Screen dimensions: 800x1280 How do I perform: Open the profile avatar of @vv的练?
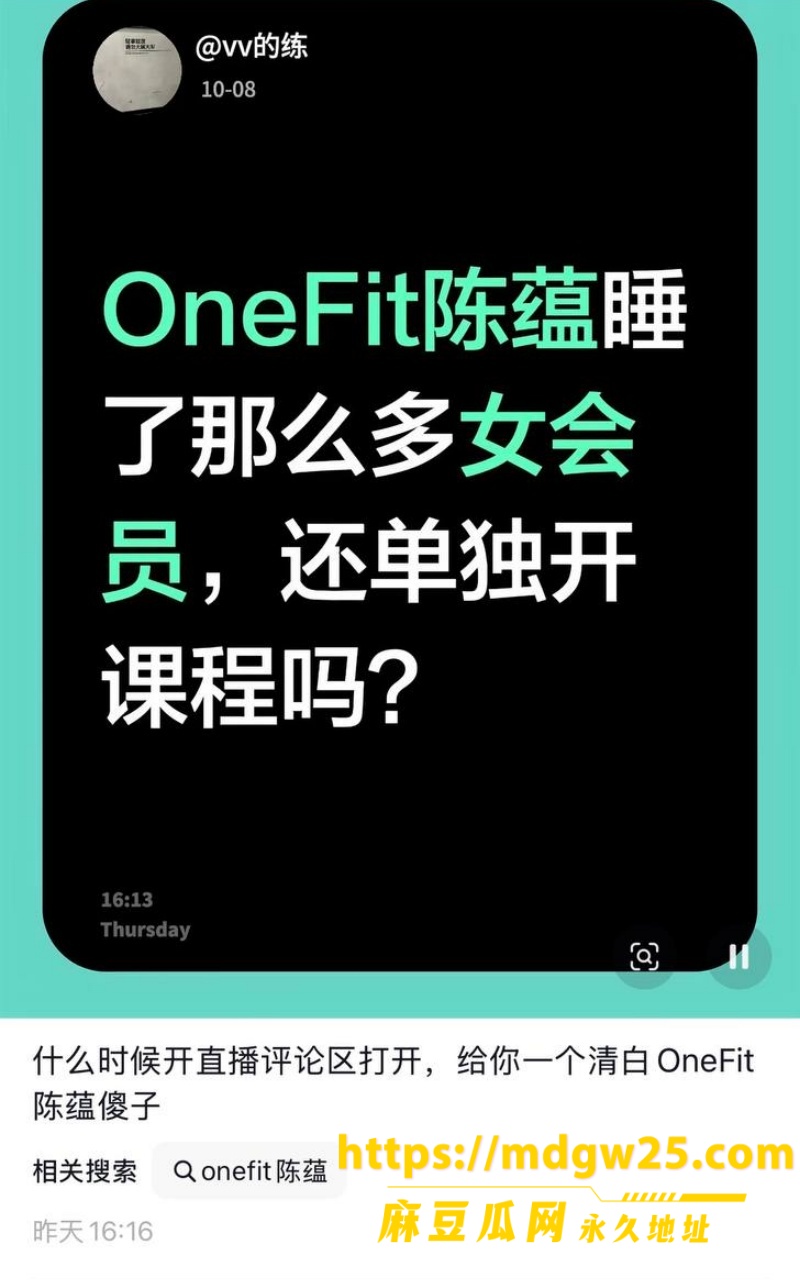[138, 70]
